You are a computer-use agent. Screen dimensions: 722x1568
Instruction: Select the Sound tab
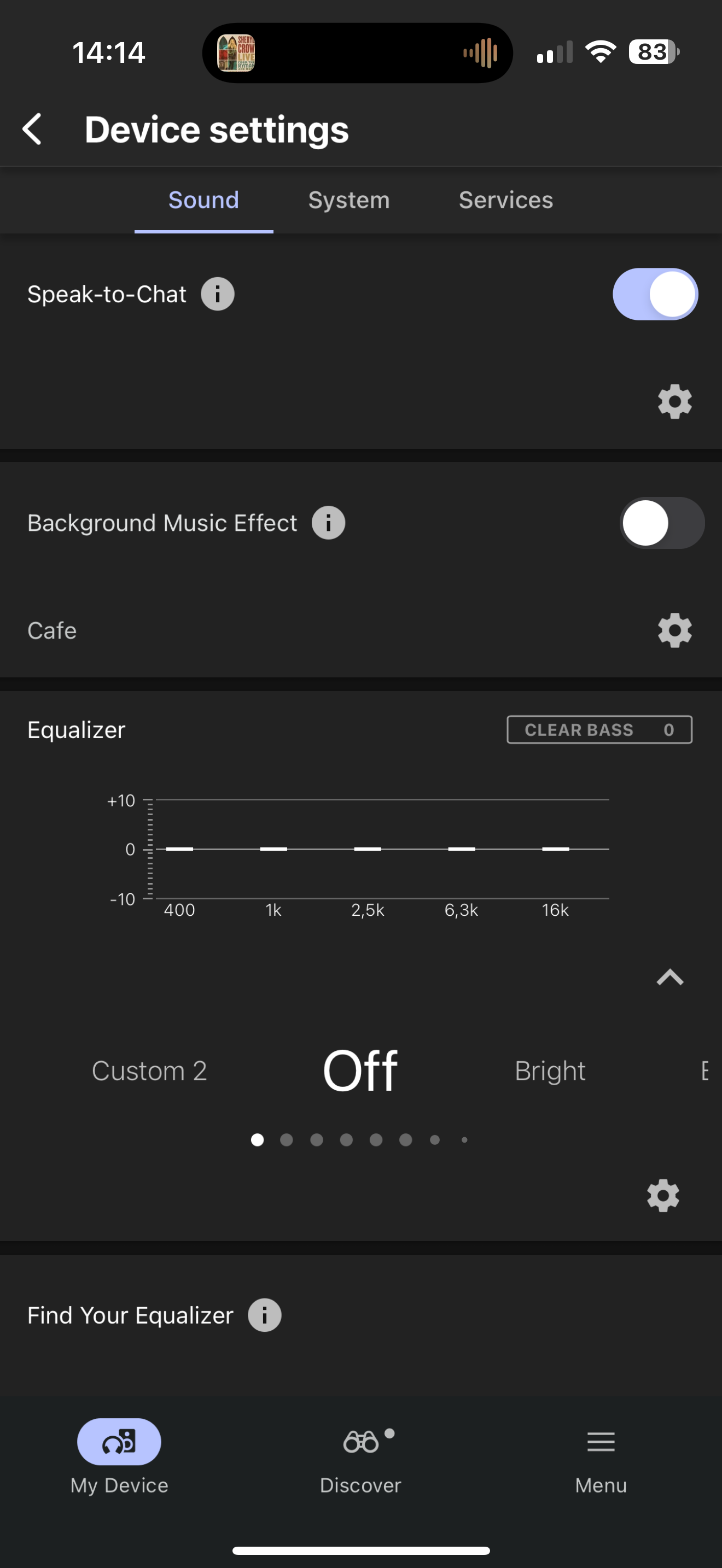(x=203, y=200)
